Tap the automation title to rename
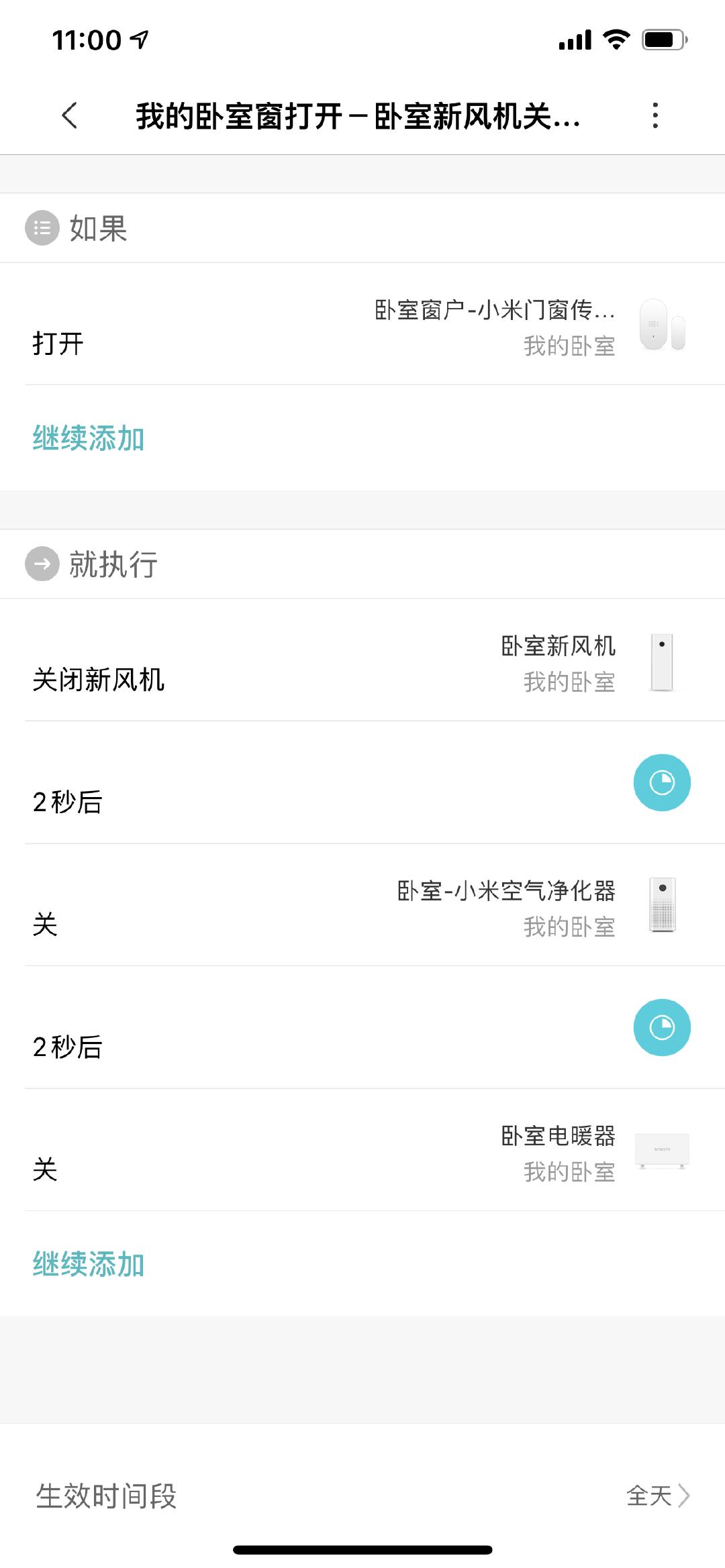 click(x=359, y=115)
